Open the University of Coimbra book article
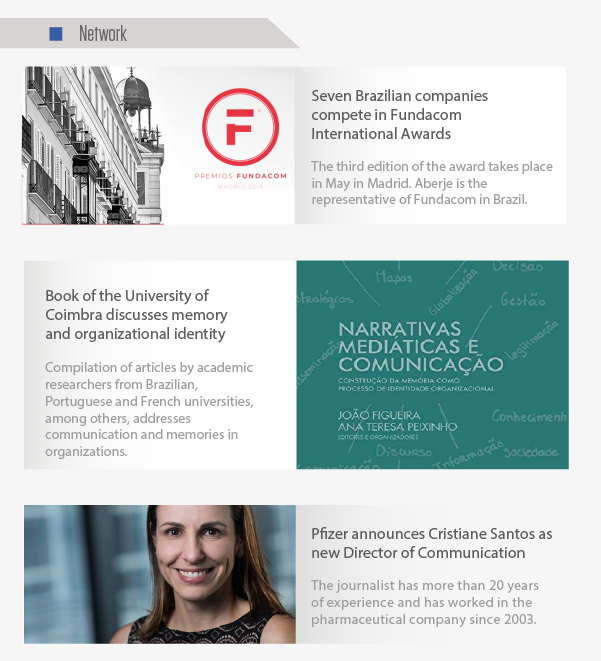601x661 pixels. 135,314
